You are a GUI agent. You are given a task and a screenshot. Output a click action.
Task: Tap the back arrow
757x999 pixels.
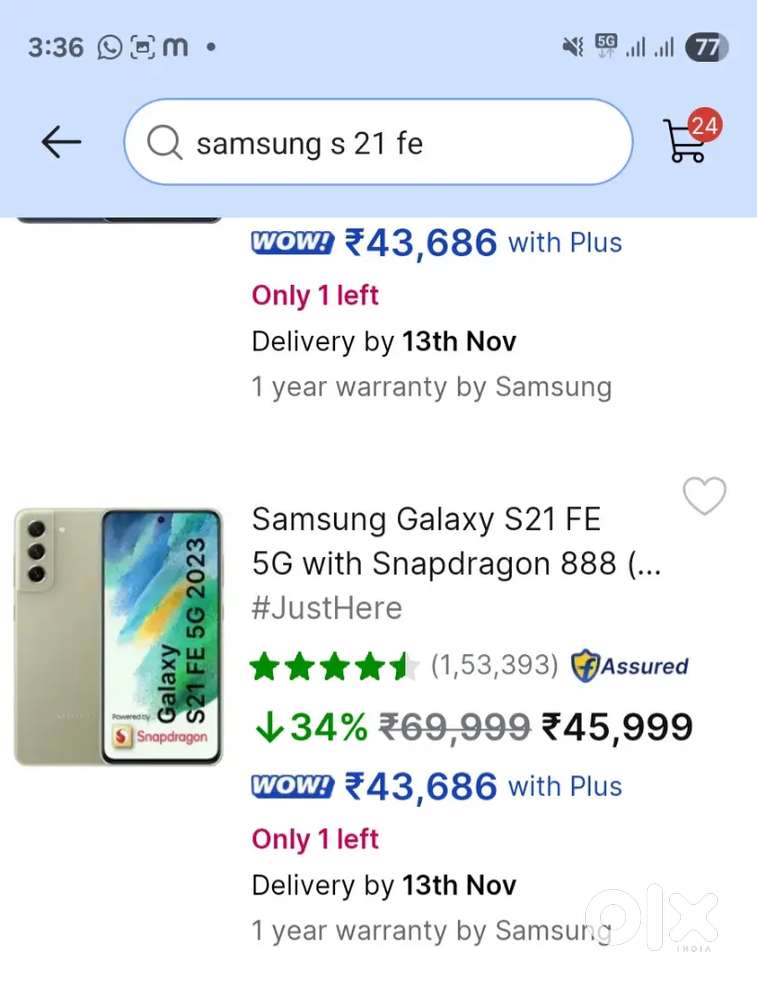(60, 142)
